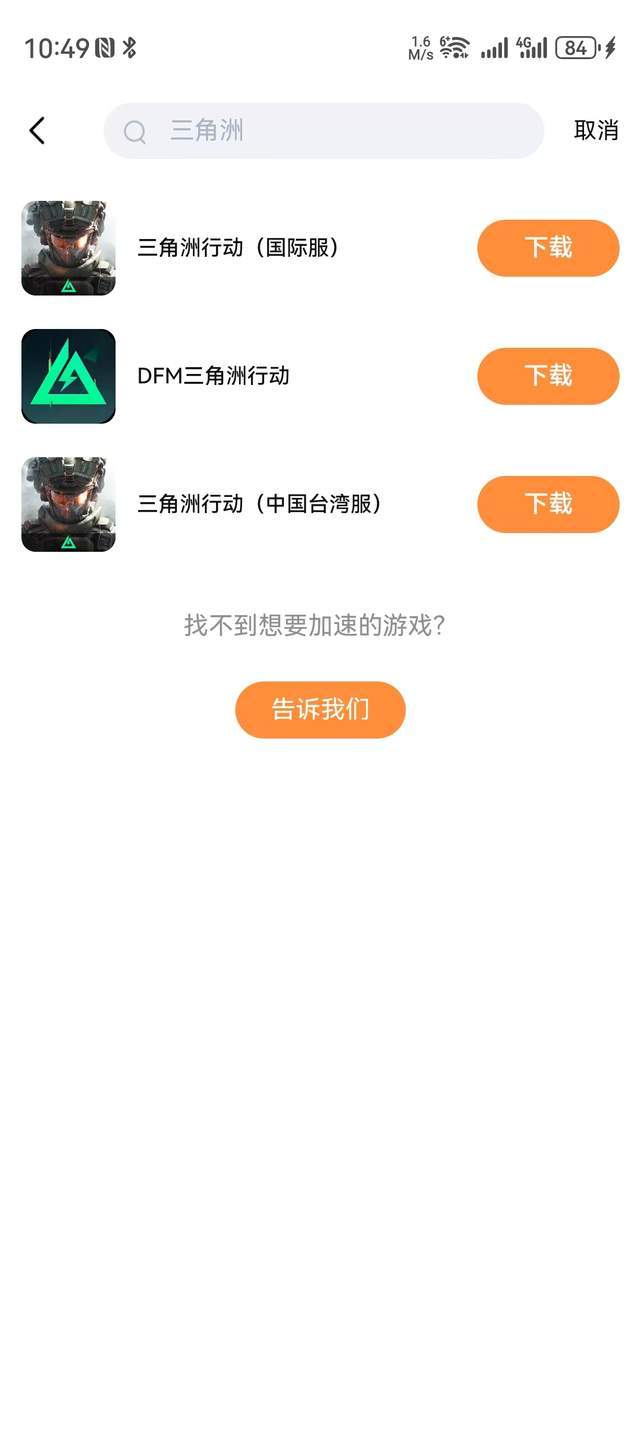The image size is (640, 1452).
Task: Open the 三角洲行动（中国台湾服） result
Action: click(x=260, y=504)
